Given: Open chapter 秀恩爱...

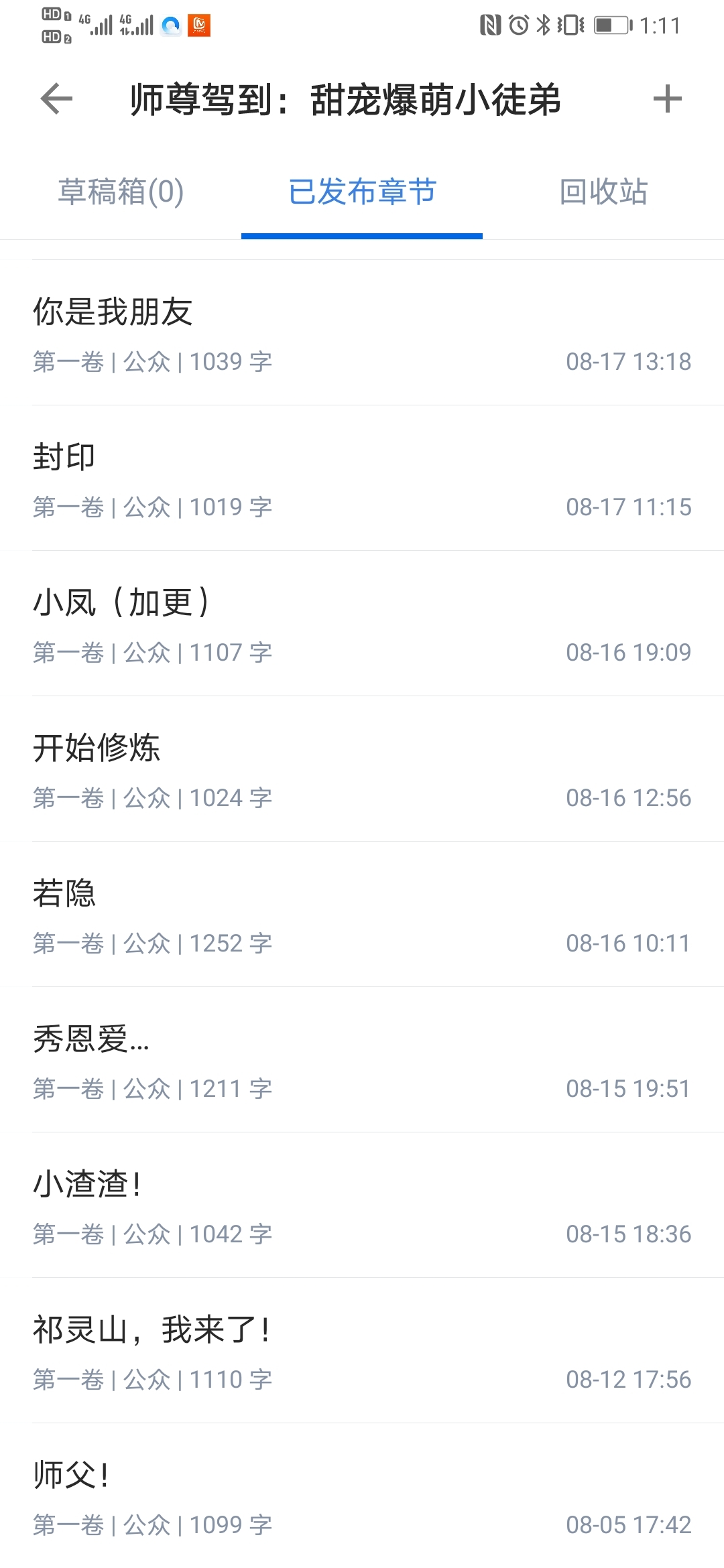Looking at the screenshot, I should (362, 1061).
